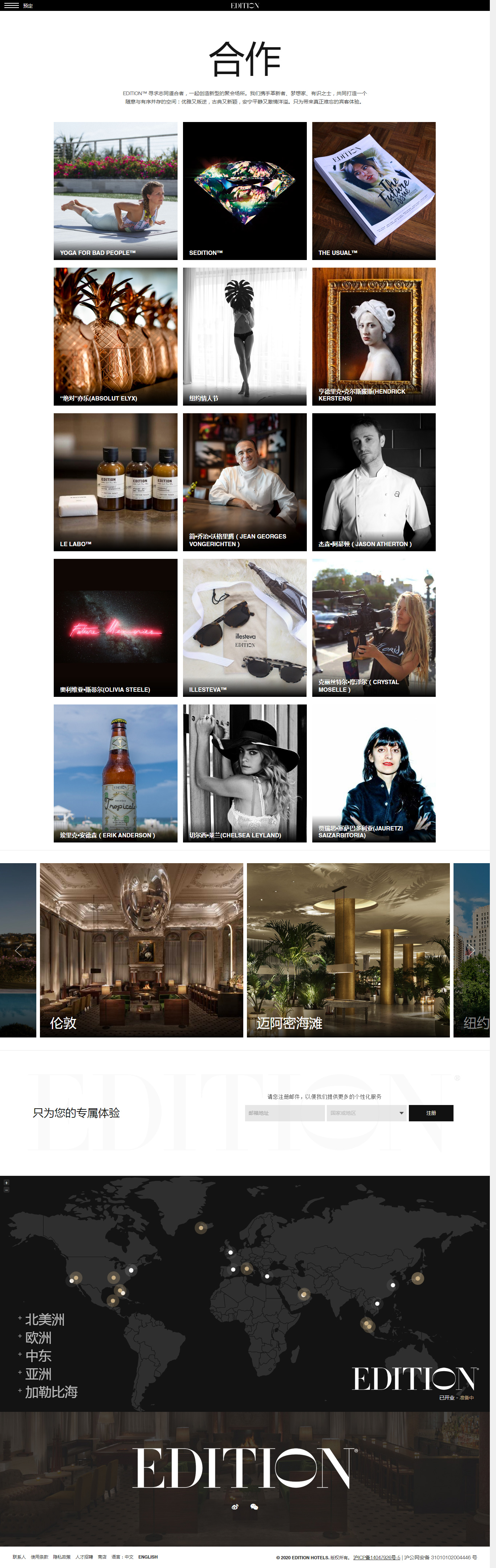Tap the 邮箱地址 email field
The image size is (496, 1568).
284,1113
